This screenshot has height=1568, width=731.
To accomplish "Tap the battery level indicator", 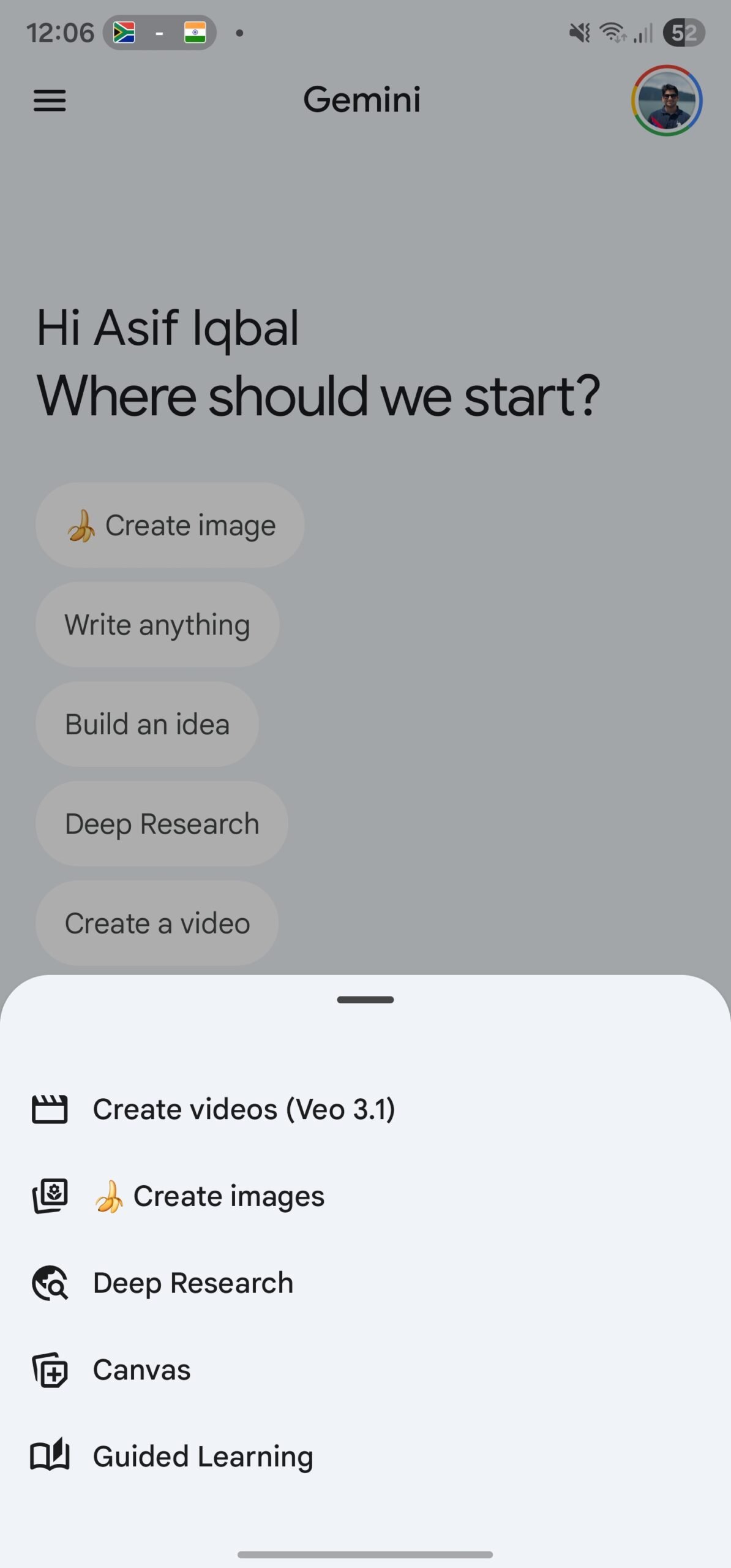I will (x=684, y=32).
